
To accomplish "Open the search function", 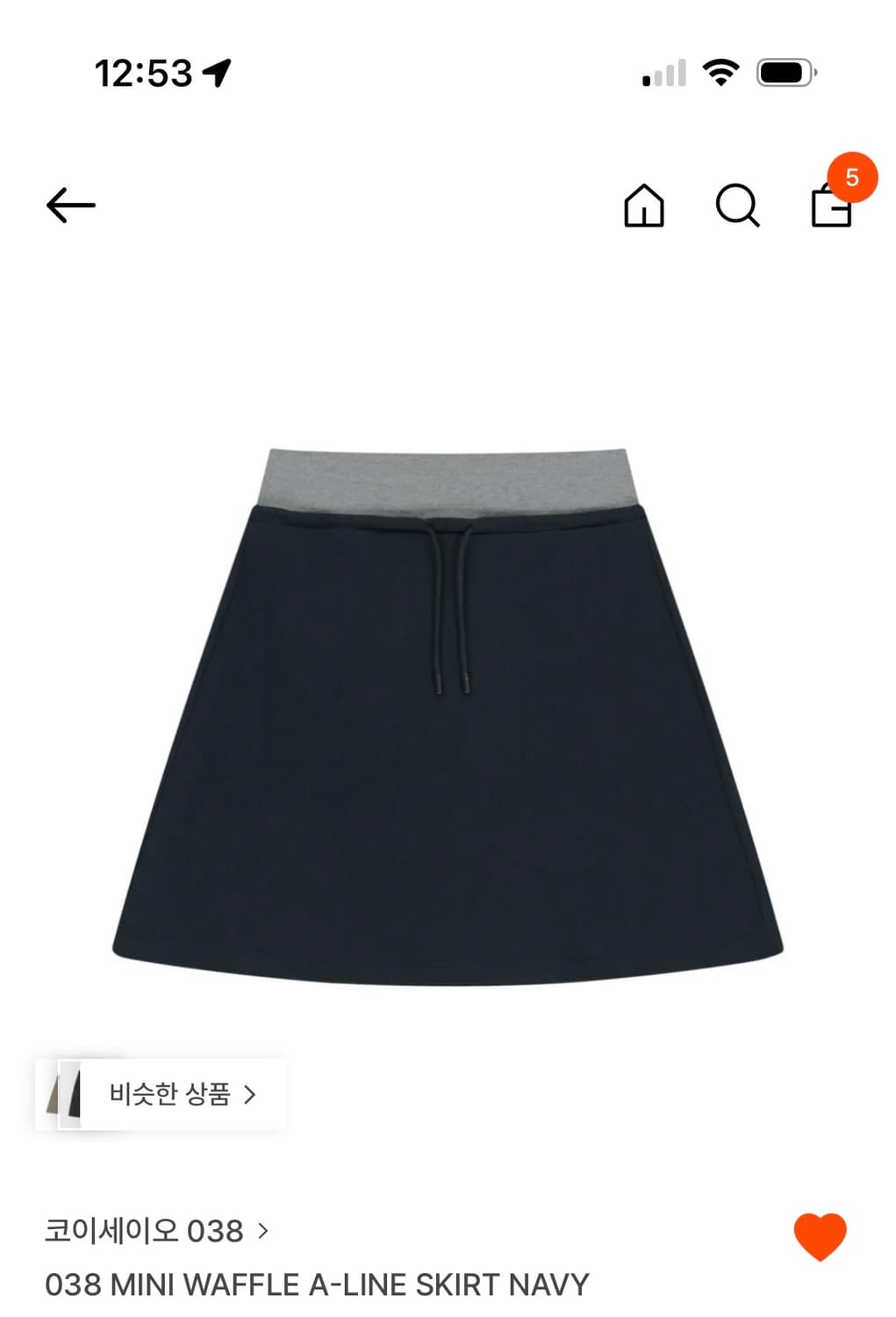I will [x=739, y=207].
